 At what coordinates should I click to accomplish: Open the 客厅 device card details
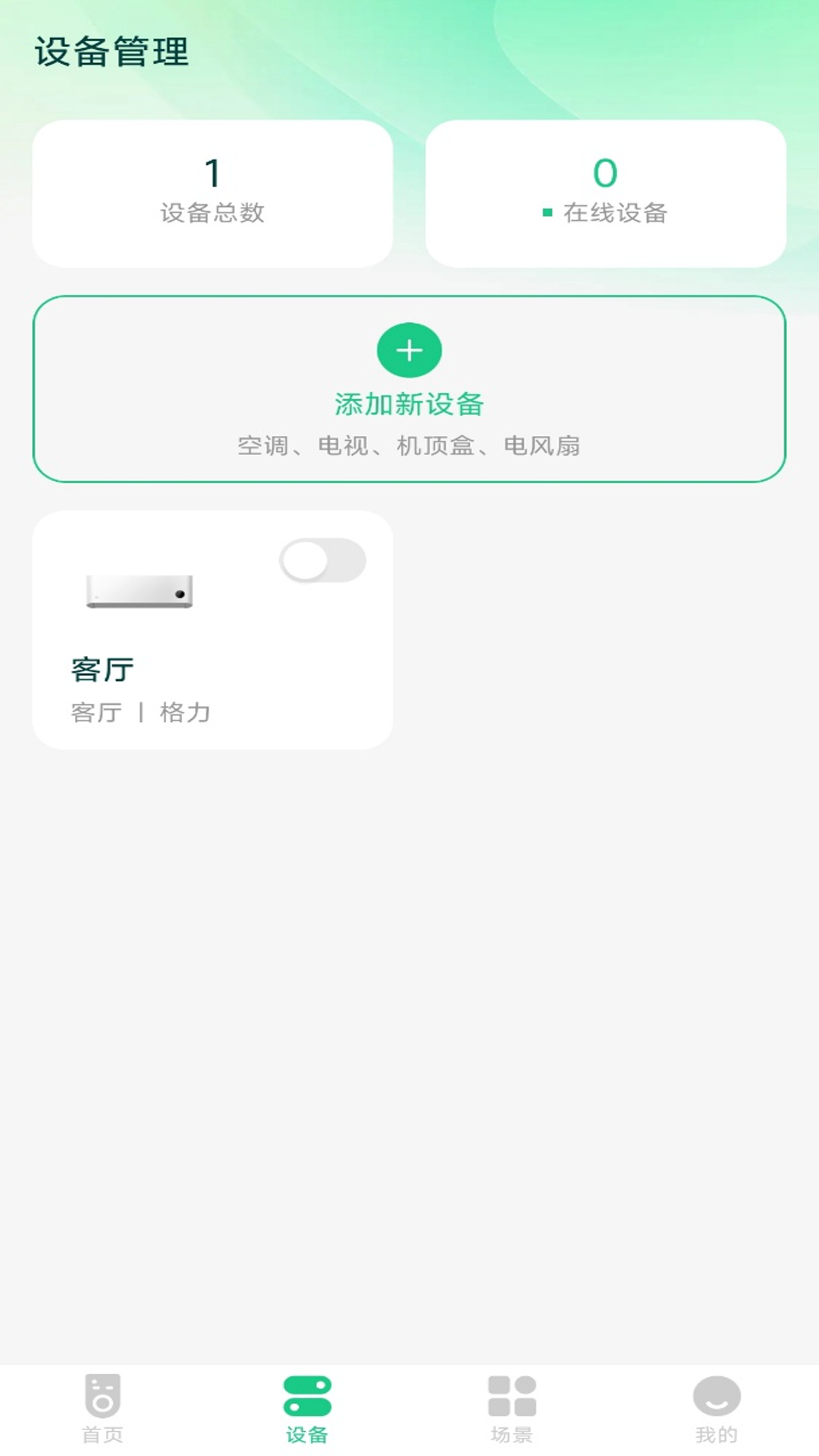[x=213, y=629]
